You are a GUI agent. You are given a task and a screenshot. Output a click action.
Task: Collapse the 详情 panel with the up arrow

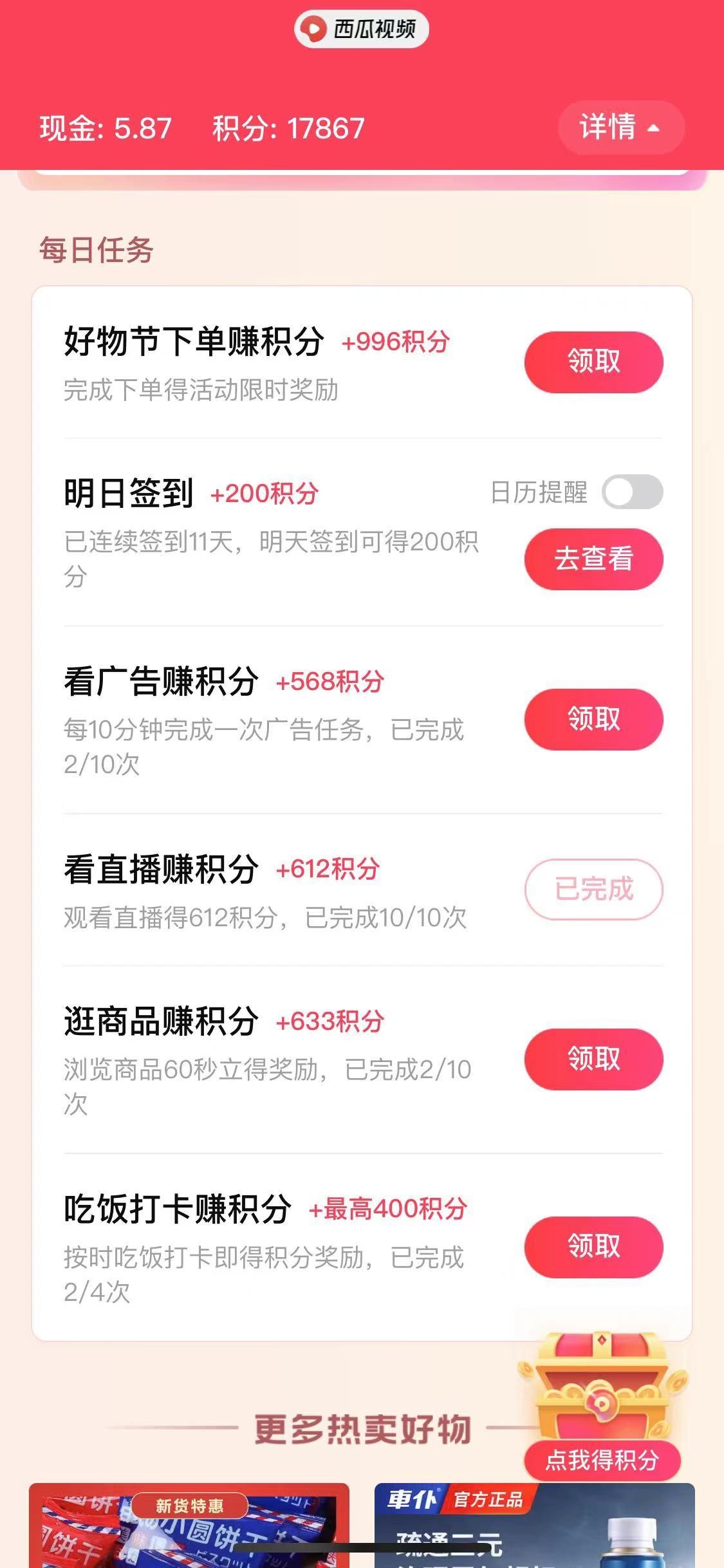653,129
